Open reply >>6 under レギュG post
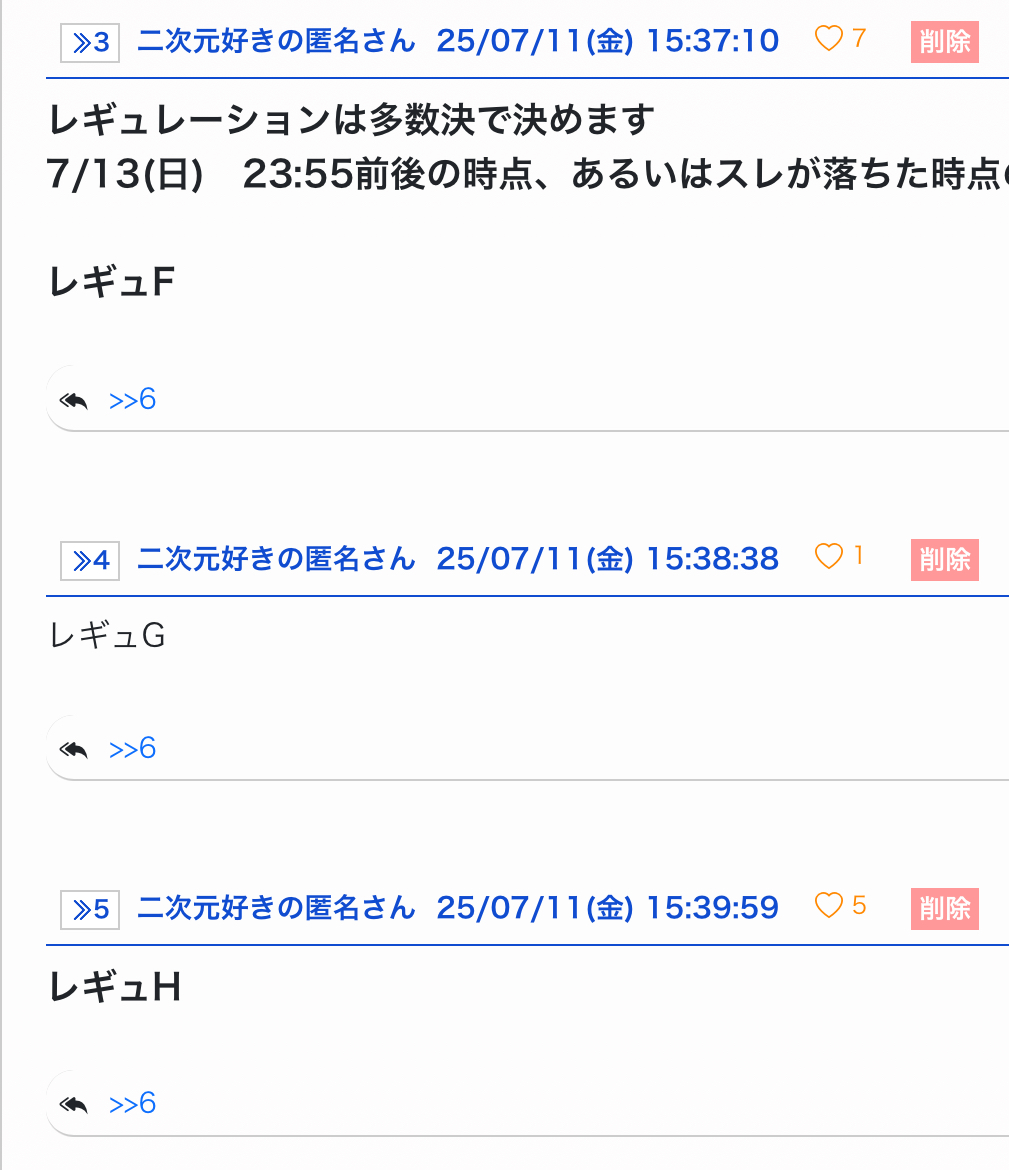The image size is (1009, 1170). click(132, 748)
